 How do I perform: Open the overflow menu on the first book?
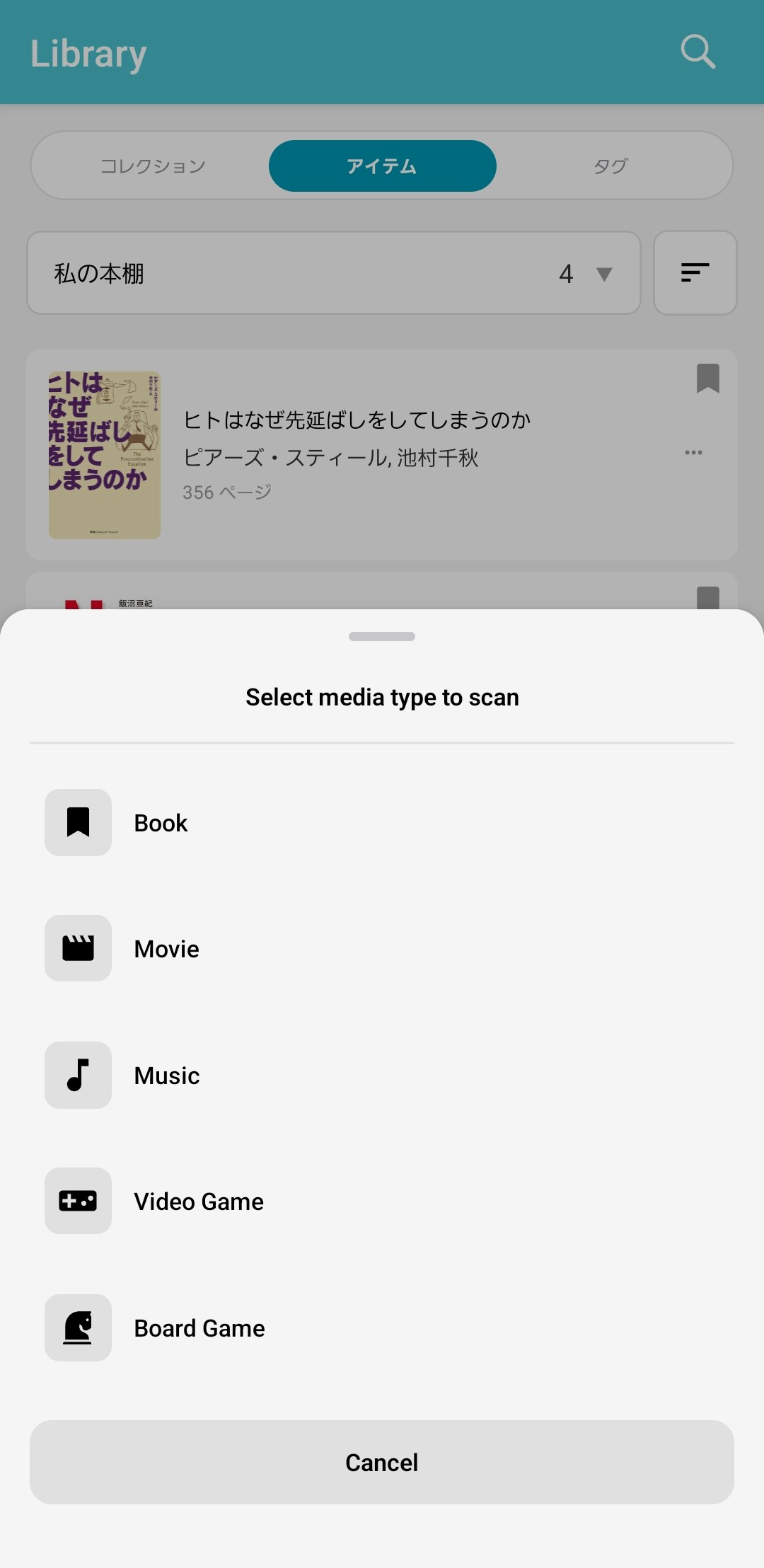(x=693, y=452)
